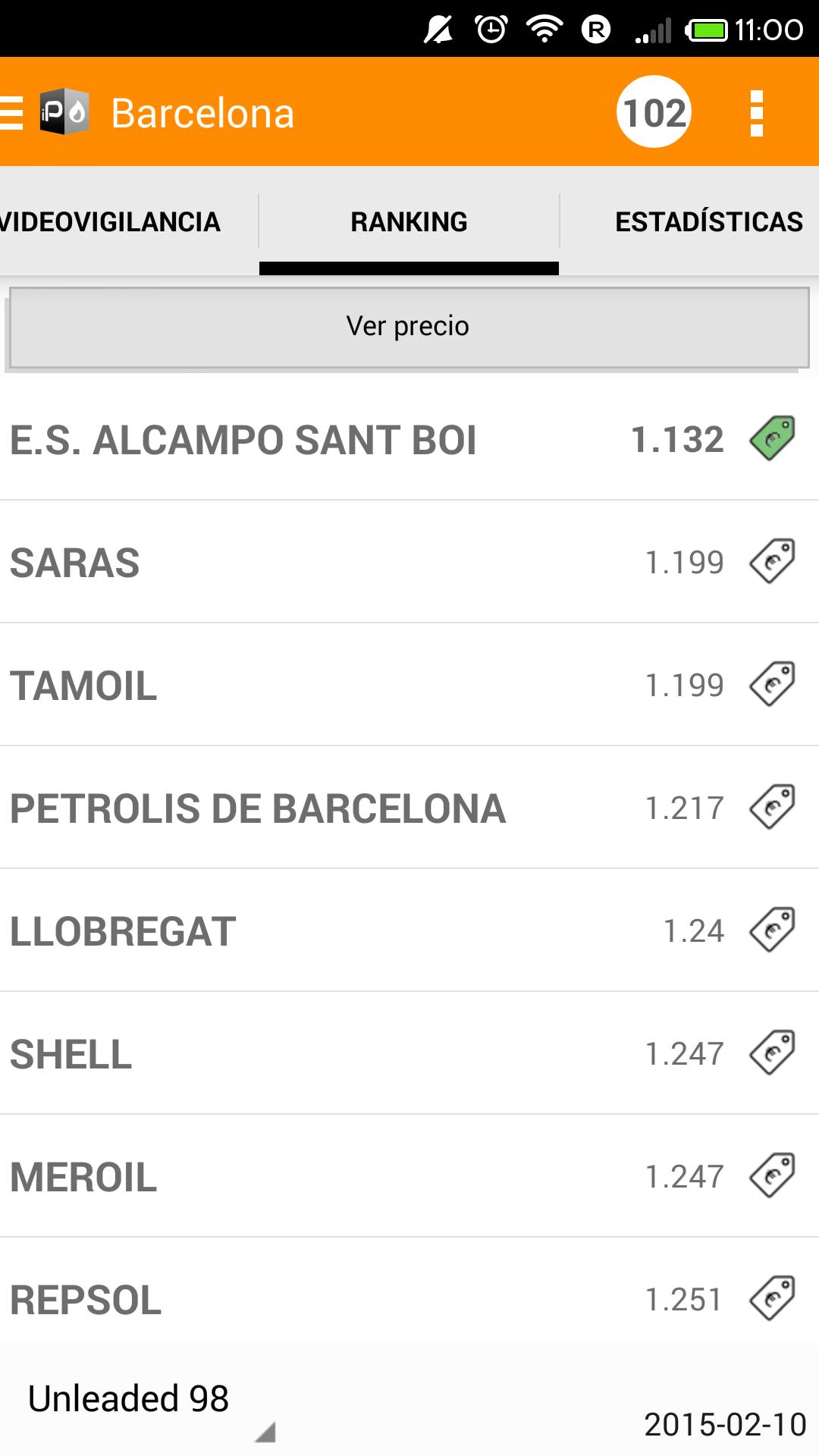Screen dimensions: 819x1456
Task: Select the Tamoil station
Action: coord(409,685)
